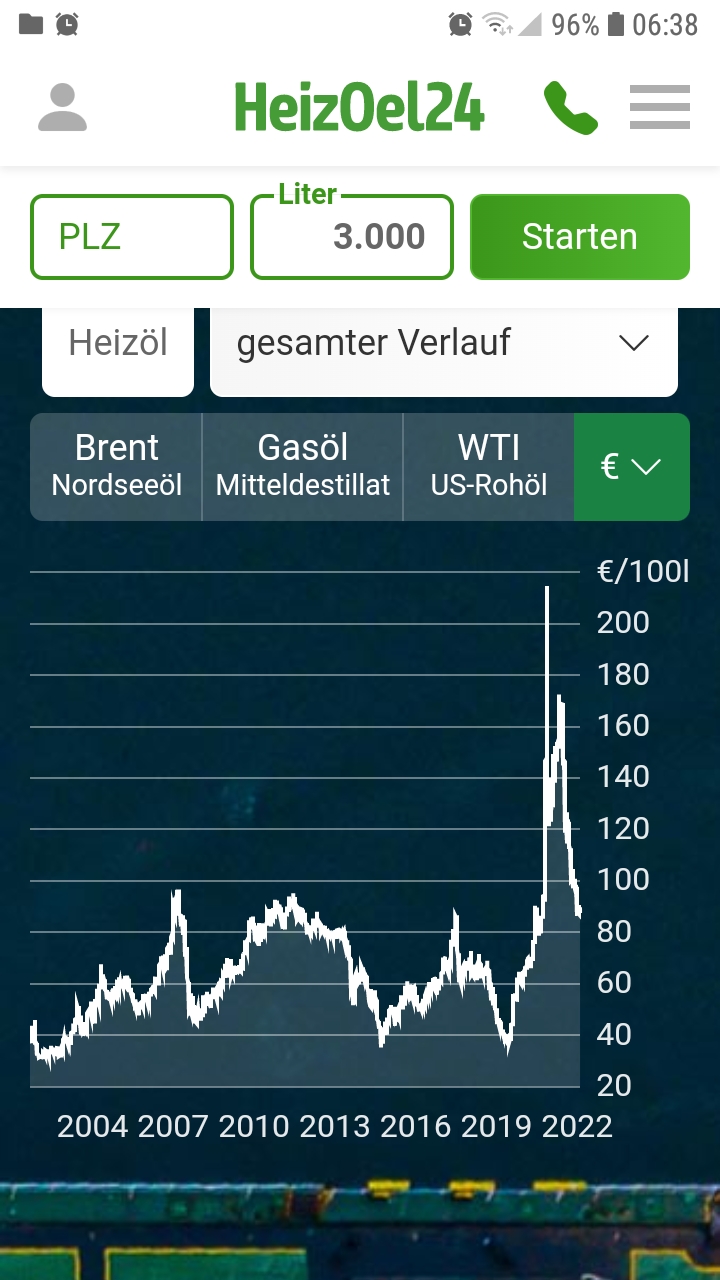Edit the Liter amount field

click(352, 237)
